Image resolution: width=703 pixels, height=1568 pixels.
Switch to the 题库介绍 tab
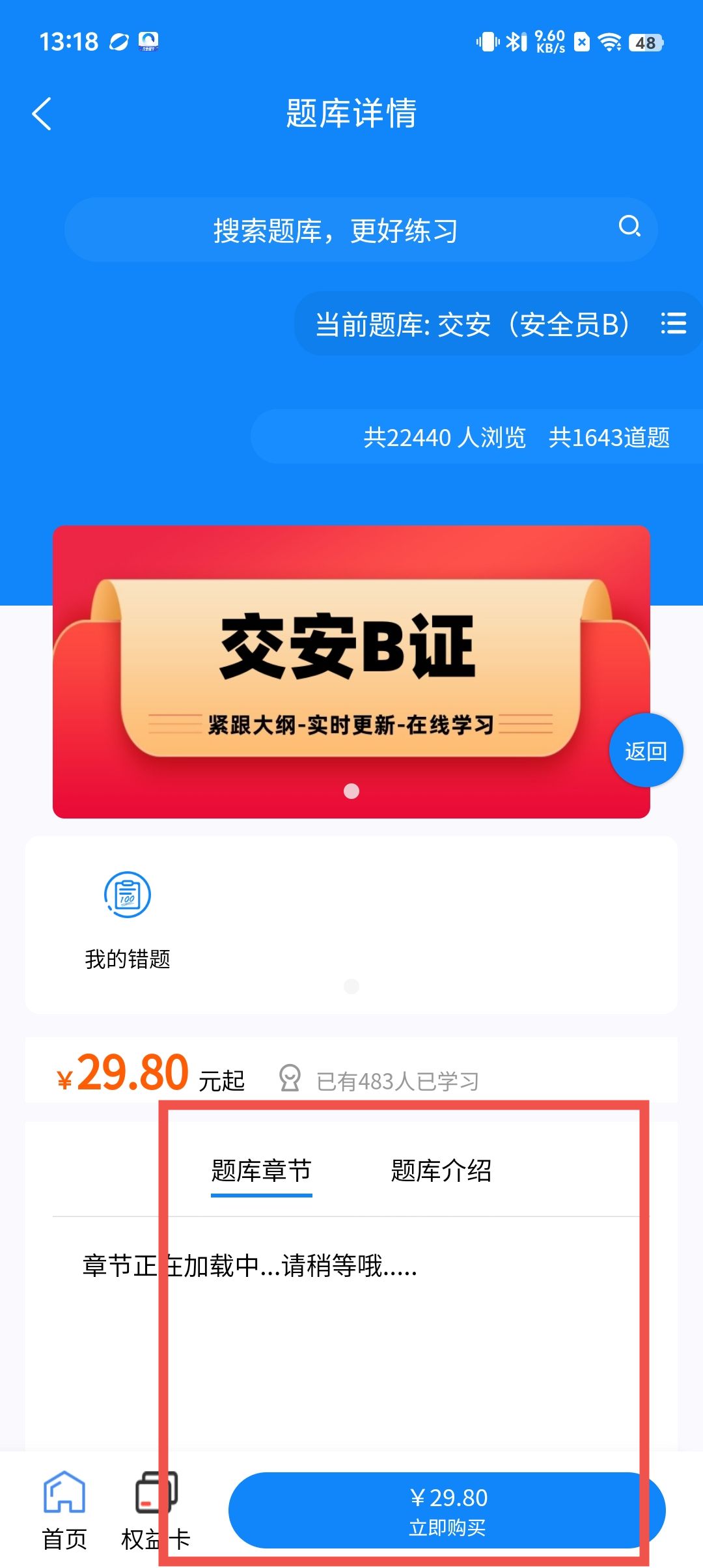[441, 1171]
